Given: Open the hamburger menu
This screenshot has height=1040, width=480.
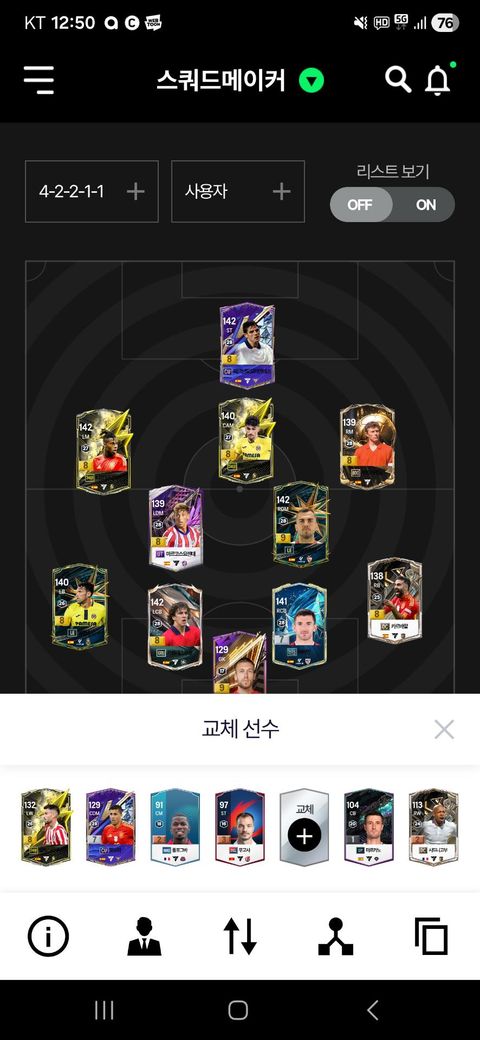Looking at the screenshot, I should tap(39, 80).
